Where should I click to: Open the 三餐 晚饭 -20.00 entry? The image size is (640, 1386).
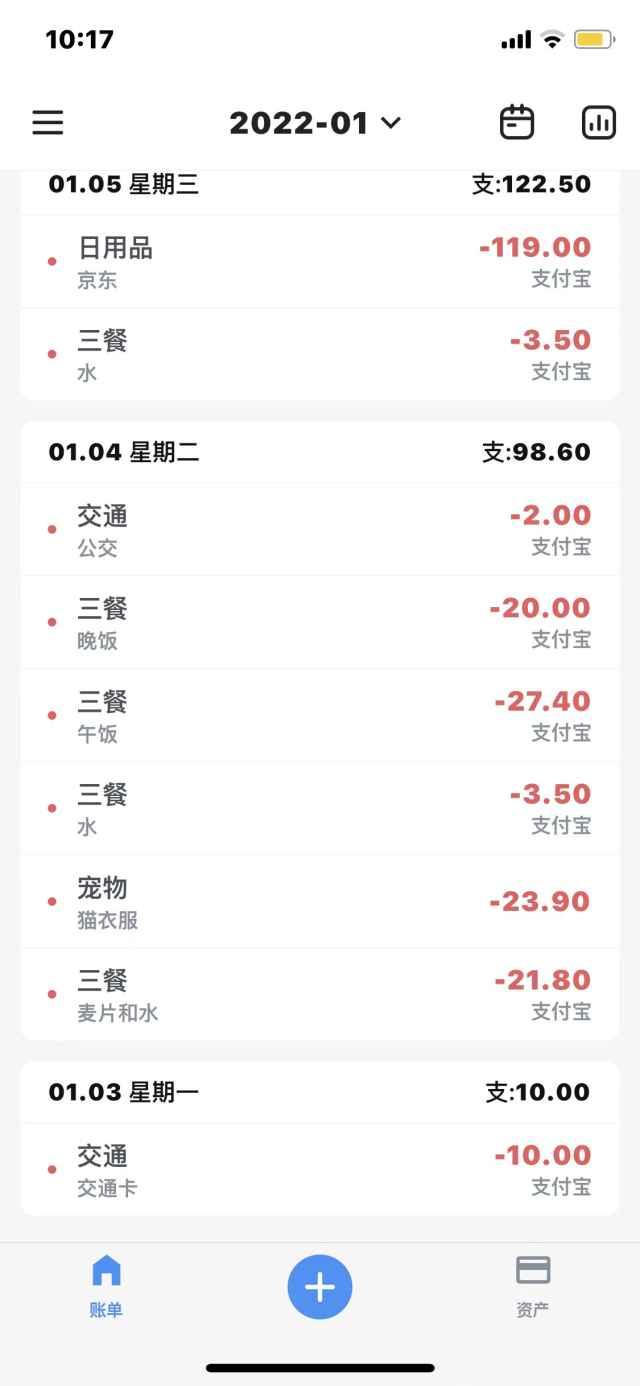click(320, 622)
